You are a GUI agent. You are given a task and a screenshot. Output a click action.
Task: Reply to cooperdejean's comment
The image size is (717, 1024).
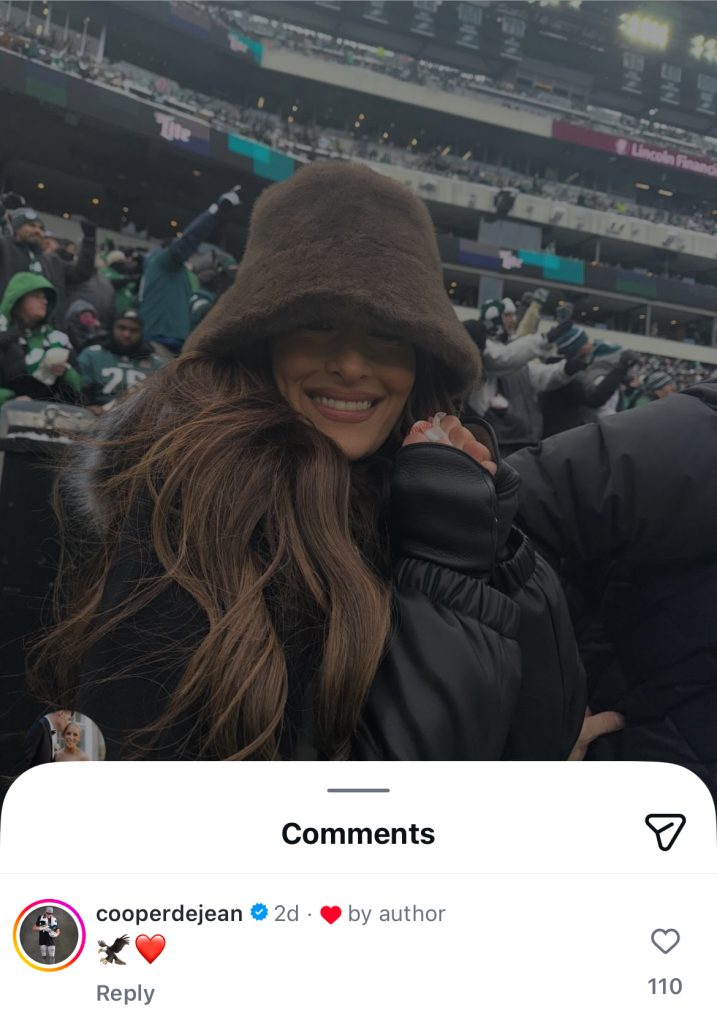point(125,993)
